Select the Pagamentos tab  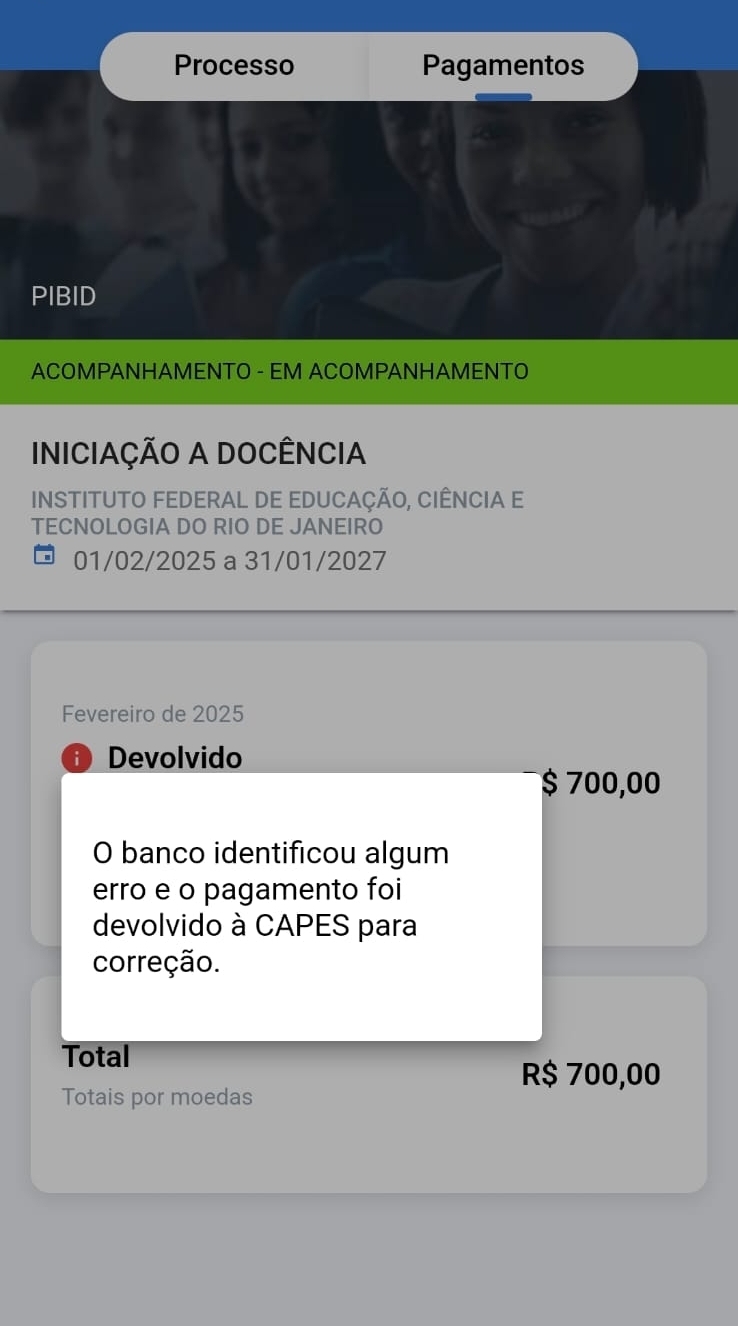(503, 66)
